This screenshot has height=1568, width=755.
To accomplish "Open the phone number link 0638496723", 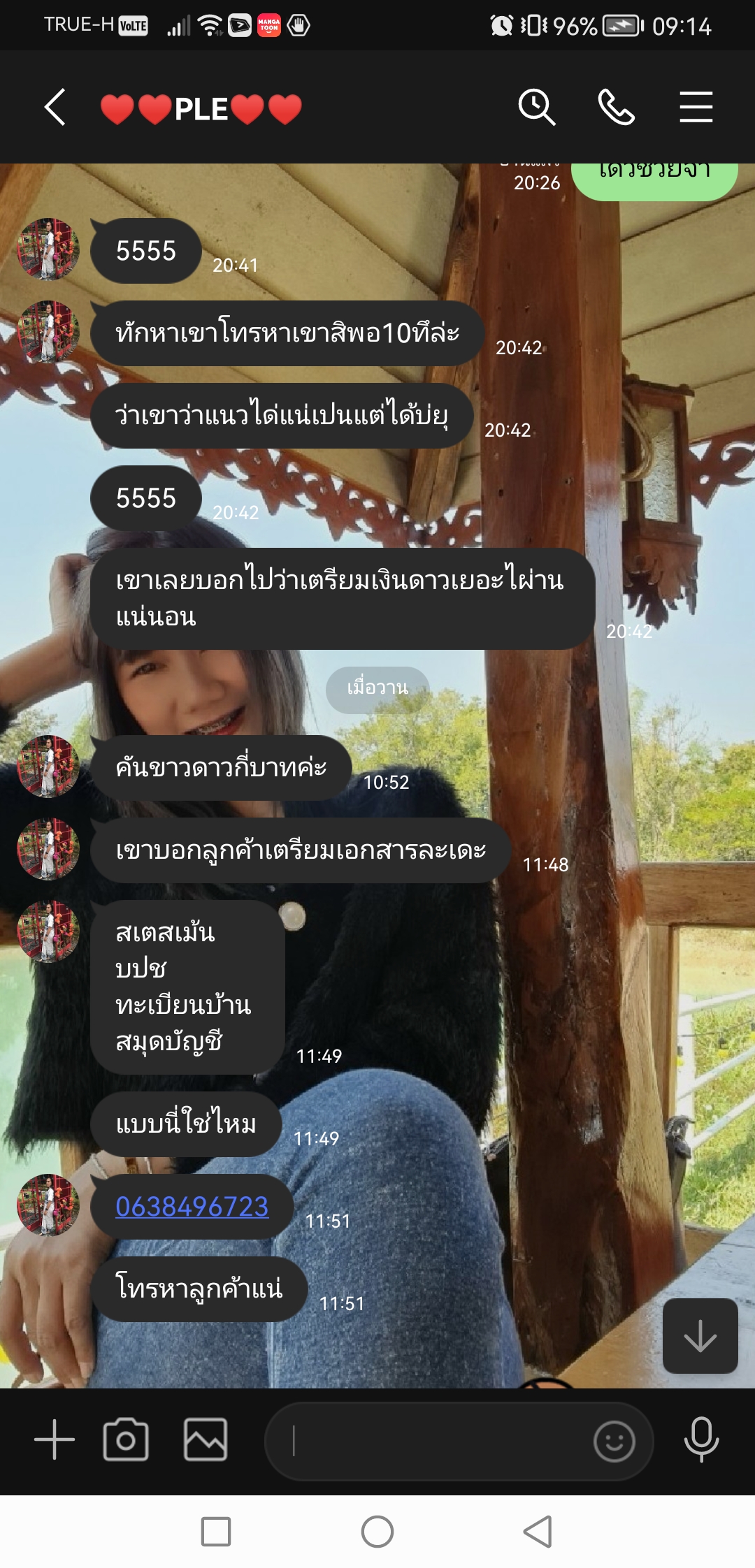I will click(x=192, y=1207).
